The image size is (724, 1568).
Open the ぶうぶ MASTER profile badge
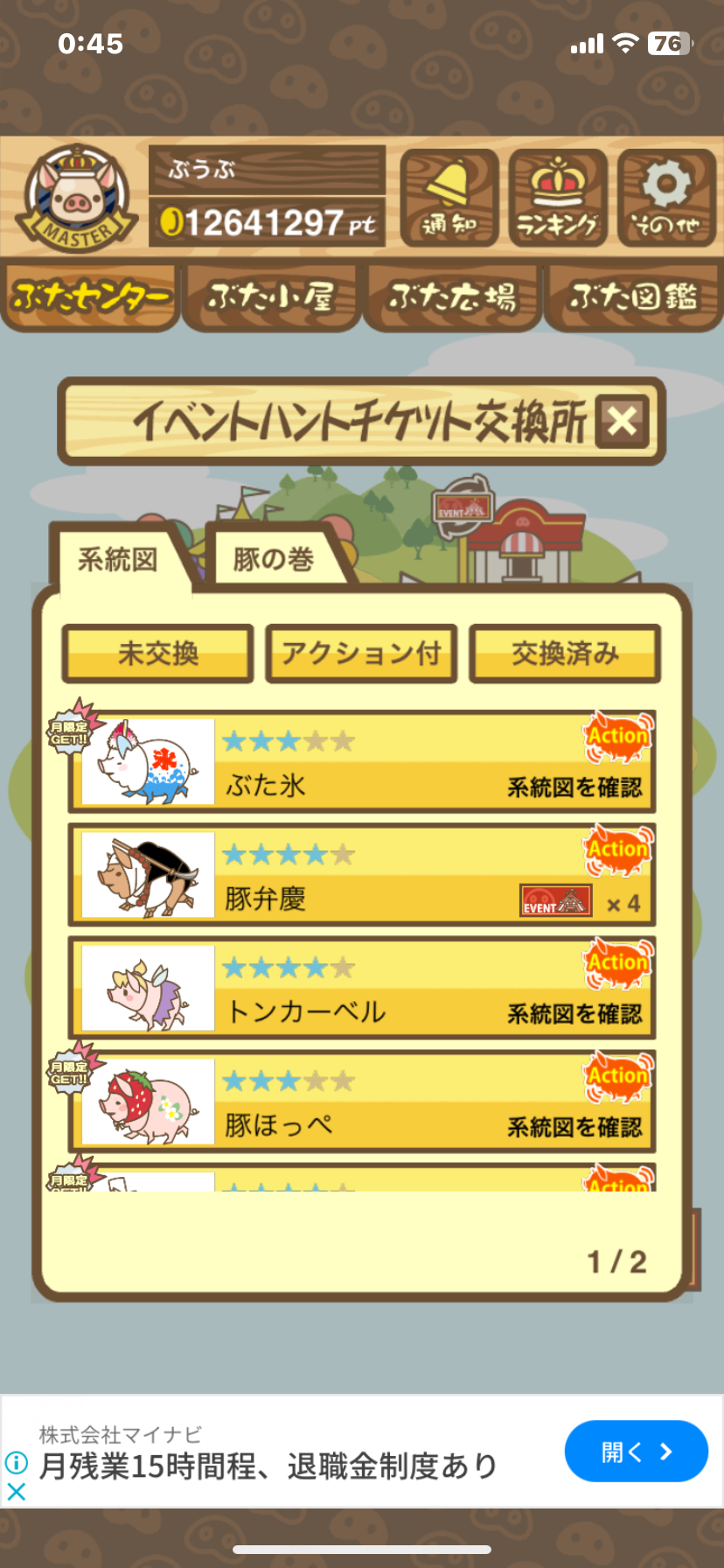click(x=77, y=198)
